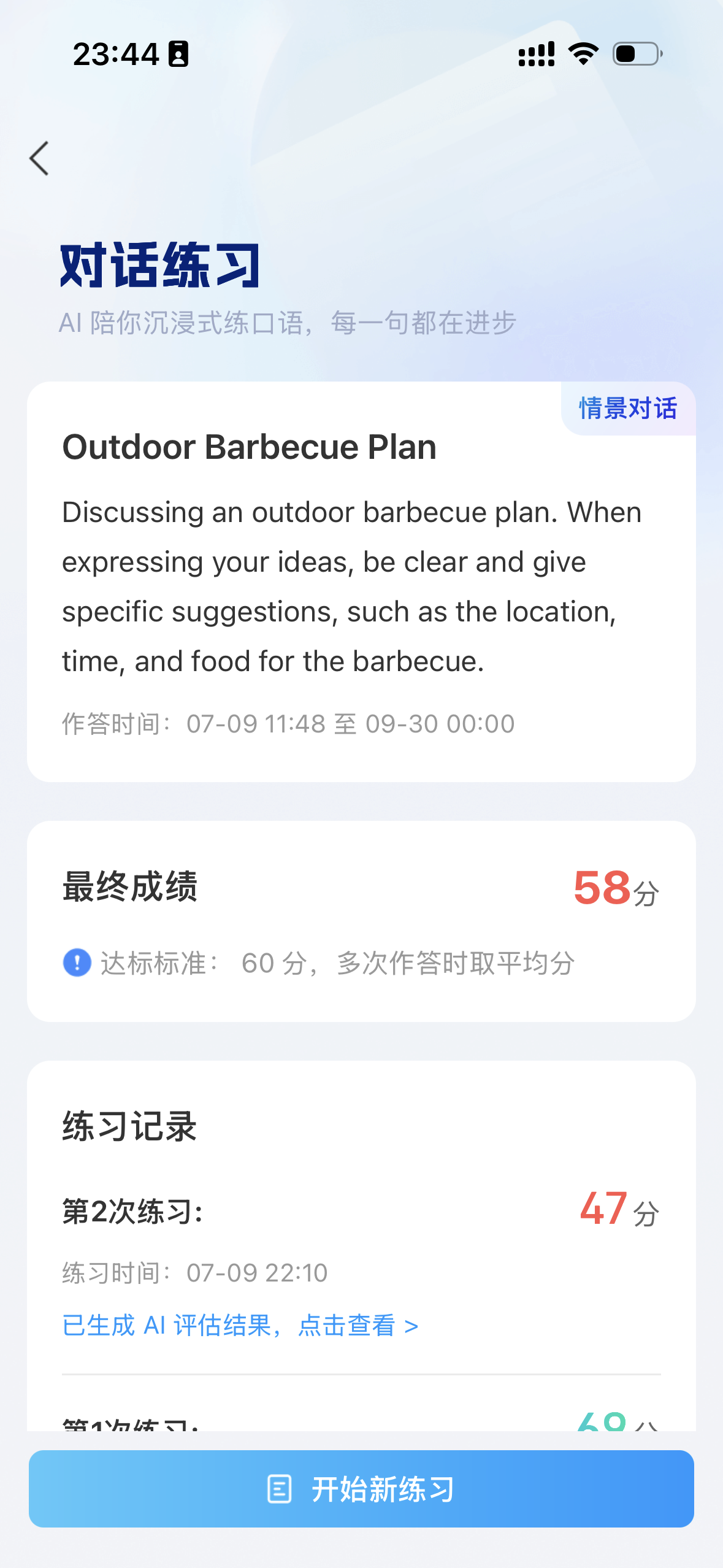Go back using the top-left arrow
Viewport: 723px width, 1568px height.
[x=39, y=158]
